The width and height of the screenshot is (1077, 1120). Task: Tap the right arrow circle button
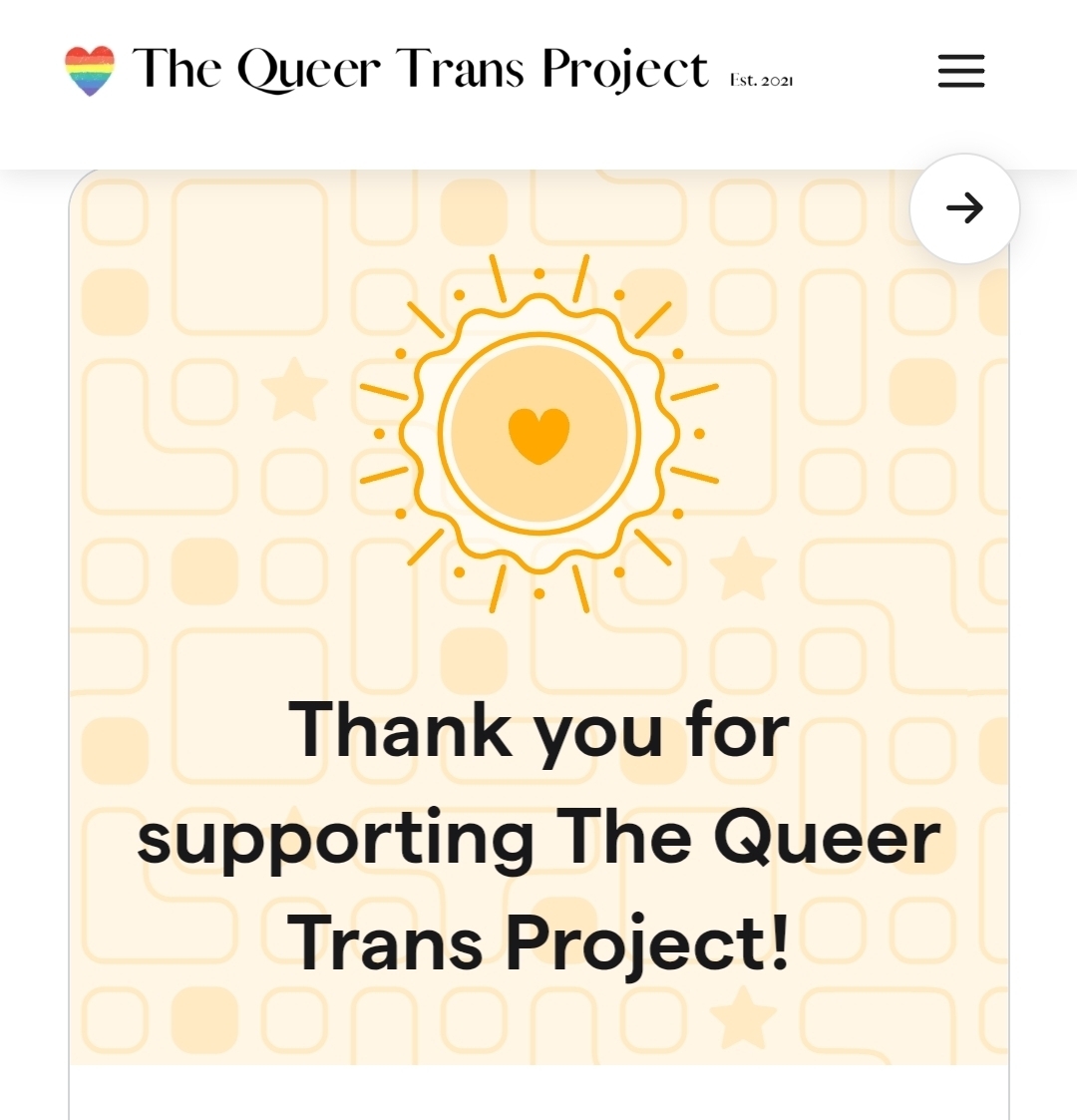coord(964,208)
